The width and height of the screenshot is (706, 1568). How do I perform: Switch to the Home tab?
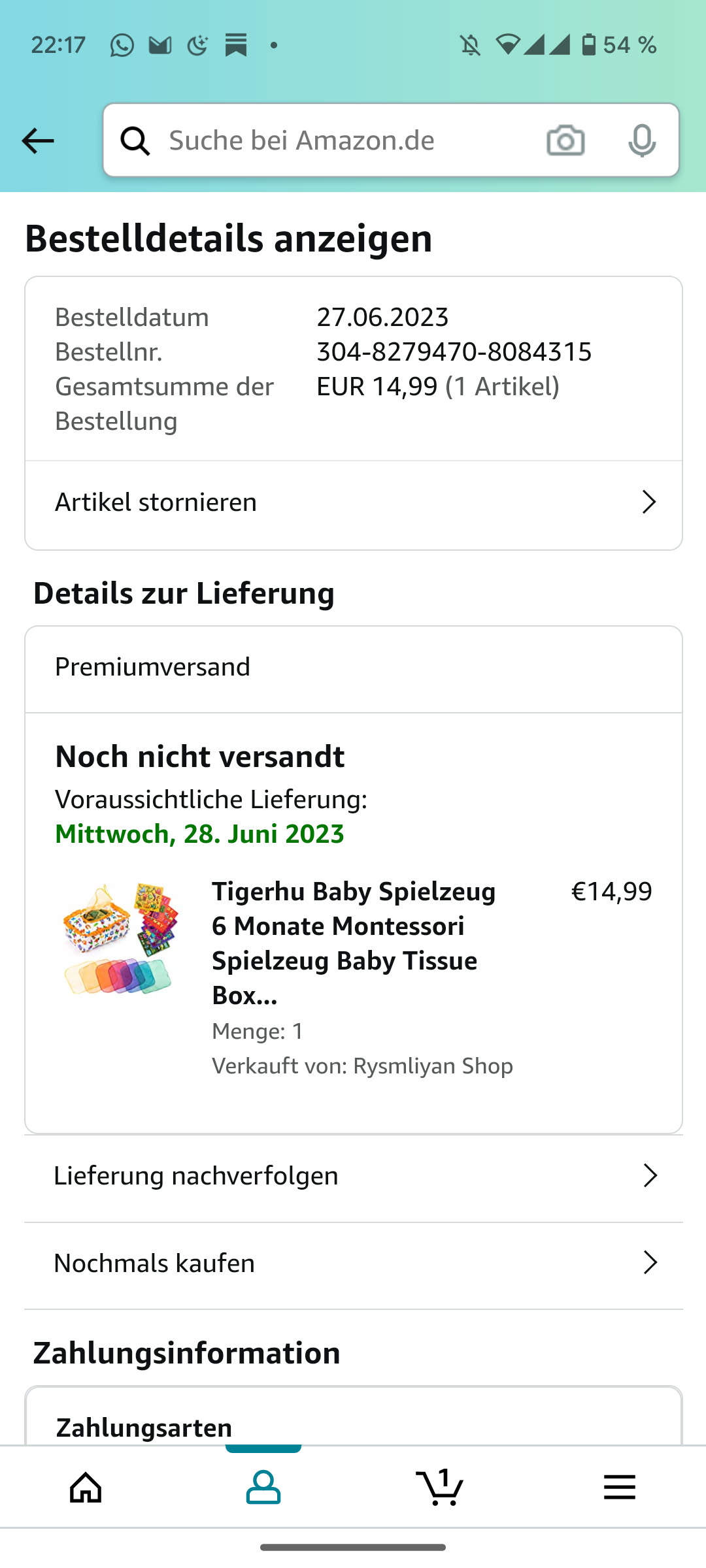(86, 1488)
